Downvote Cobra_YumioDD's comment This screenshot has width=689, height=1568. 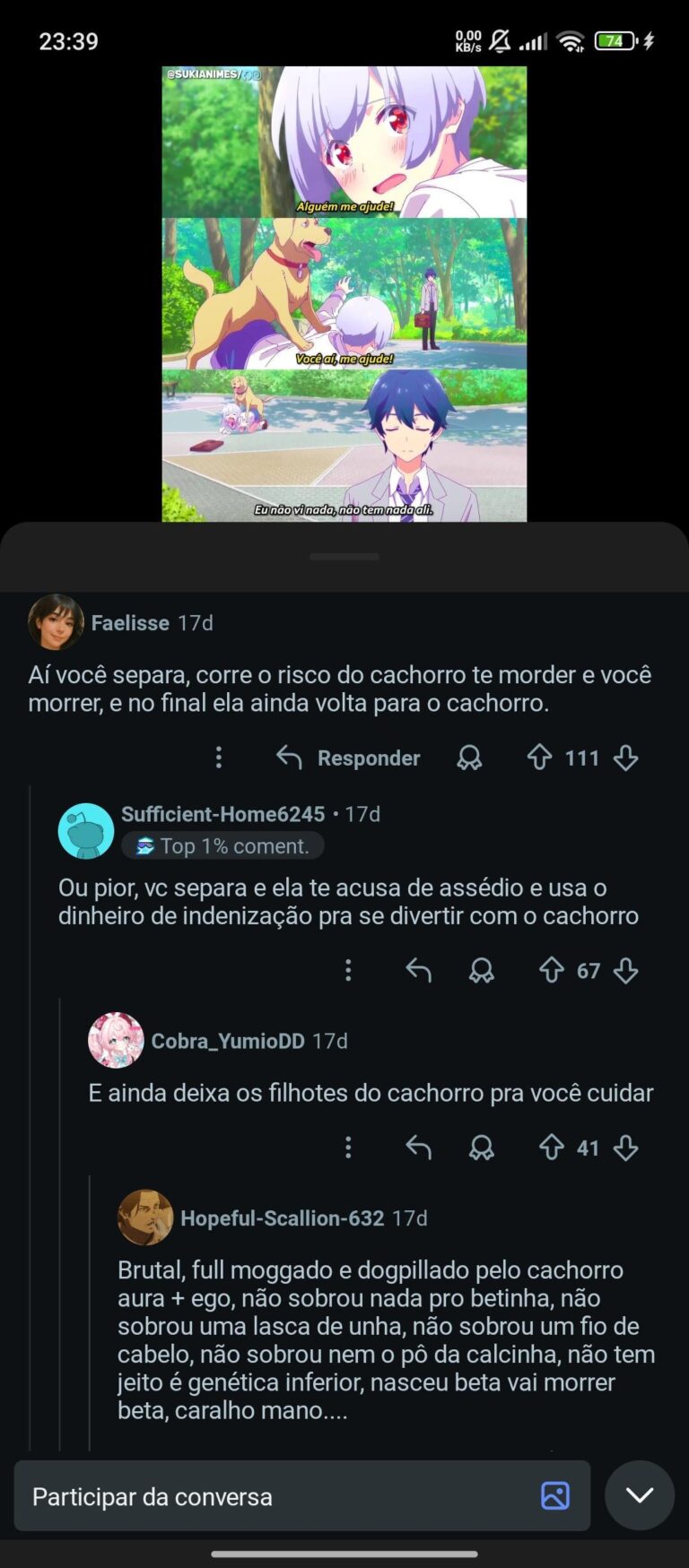click(x=625, y=1148)
